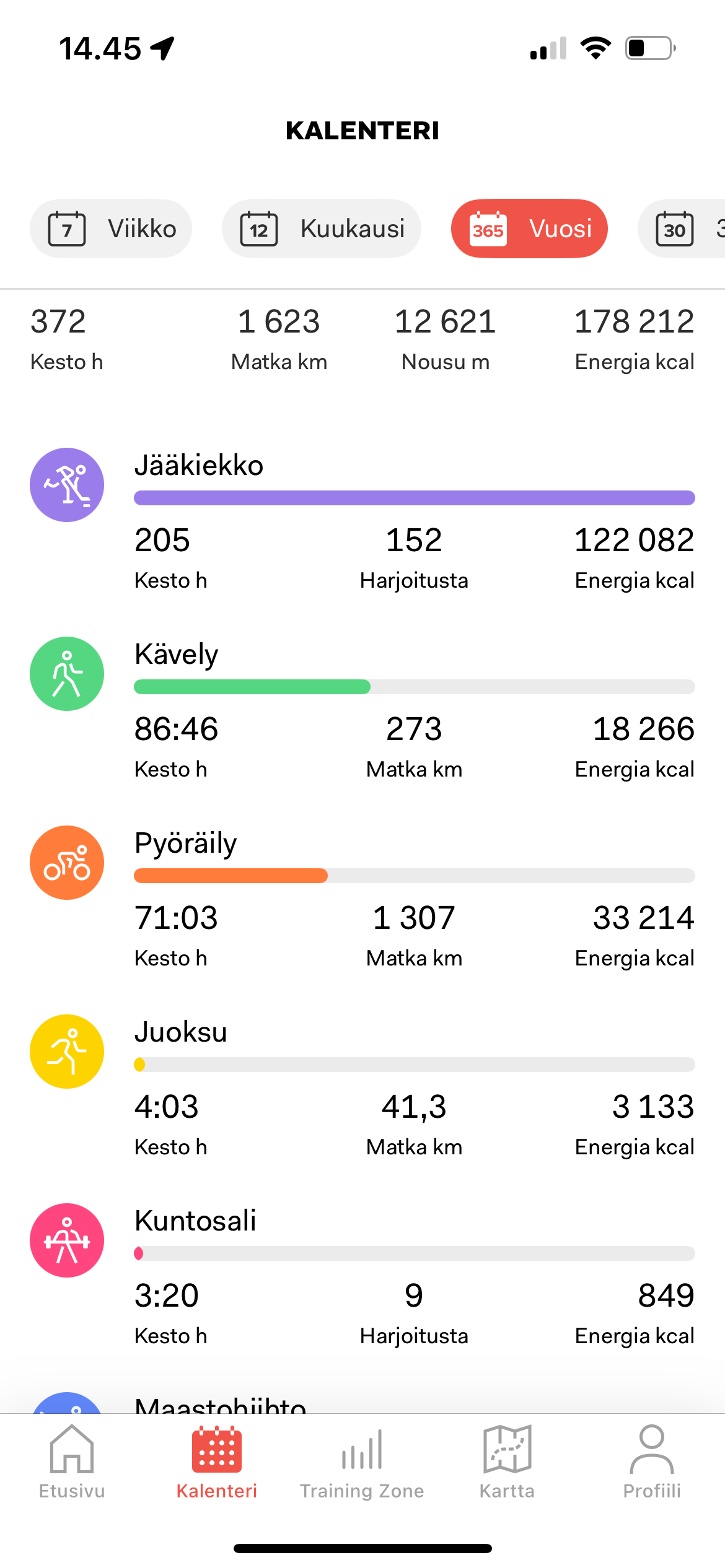Switch to the Viikko view
Screen dimensions: 725x1568
(x=111, y=229)
